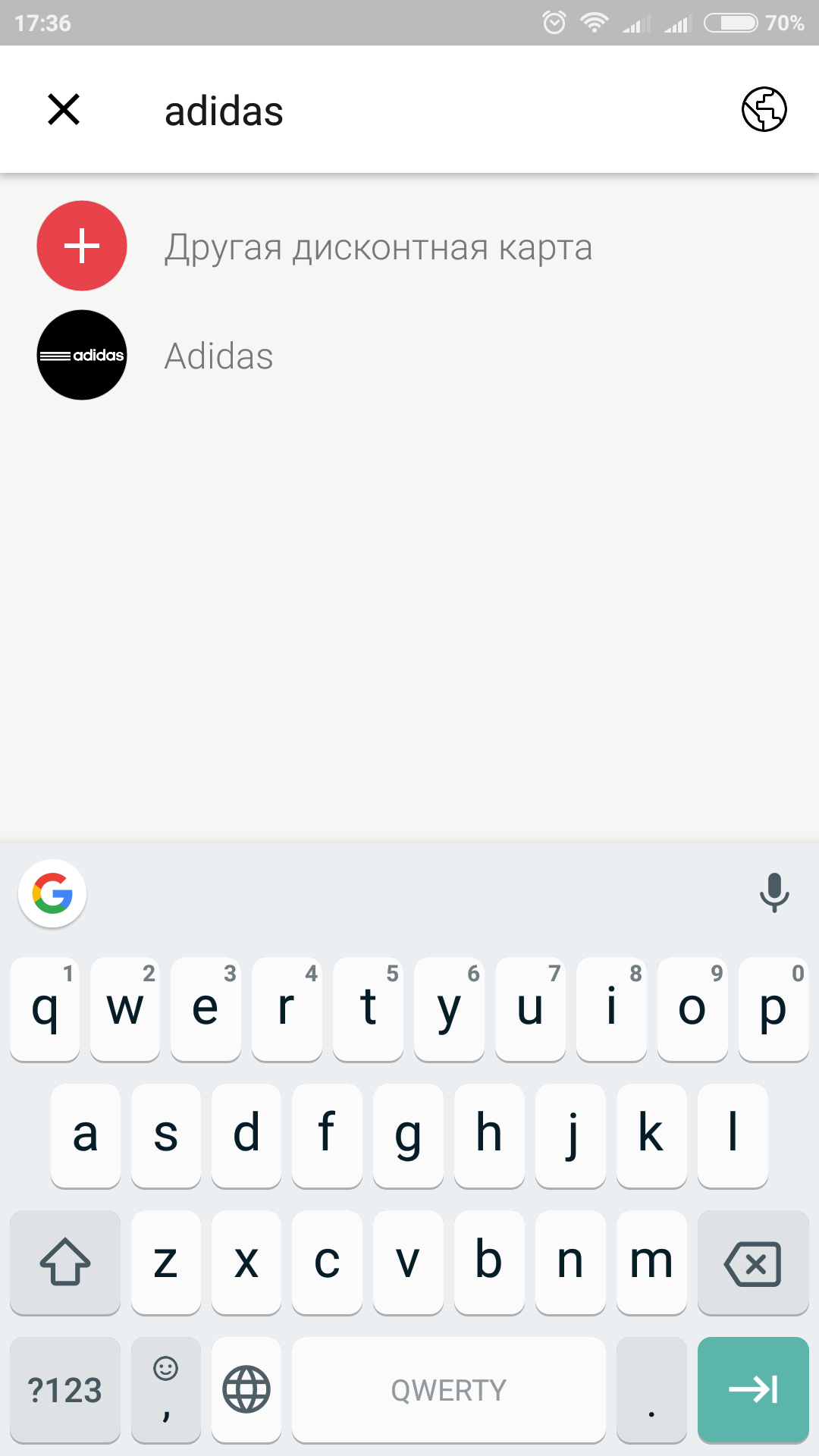Tap the Google search keyboard button

52,893
